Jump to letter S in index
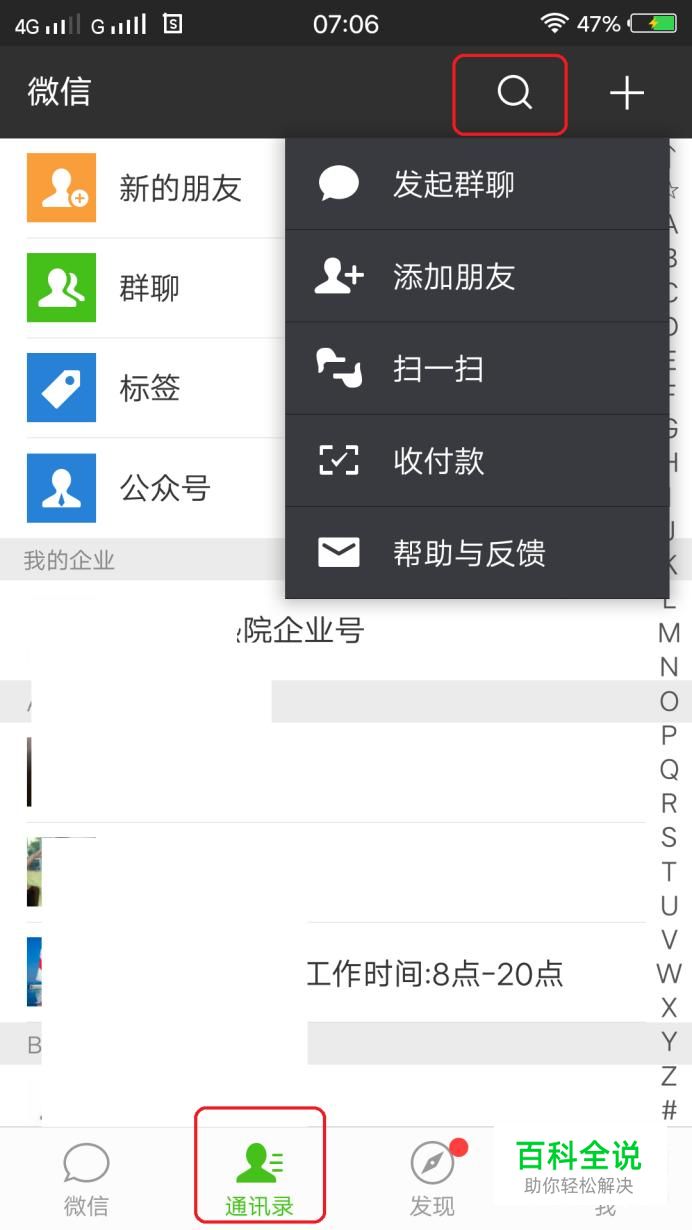 tap(669, 837)
